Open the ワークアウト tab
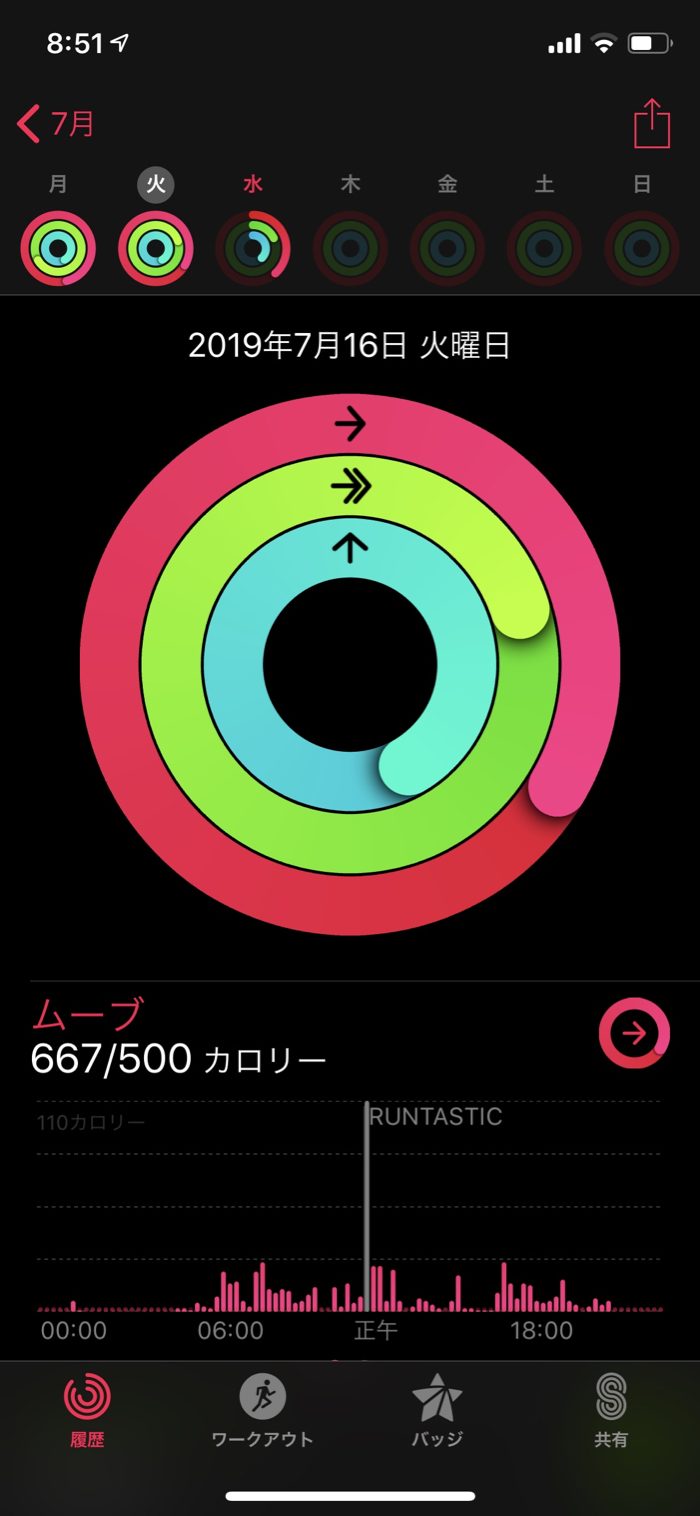Image resolution: width=700 pixels, height=1516 pixels. point(262,1410)
